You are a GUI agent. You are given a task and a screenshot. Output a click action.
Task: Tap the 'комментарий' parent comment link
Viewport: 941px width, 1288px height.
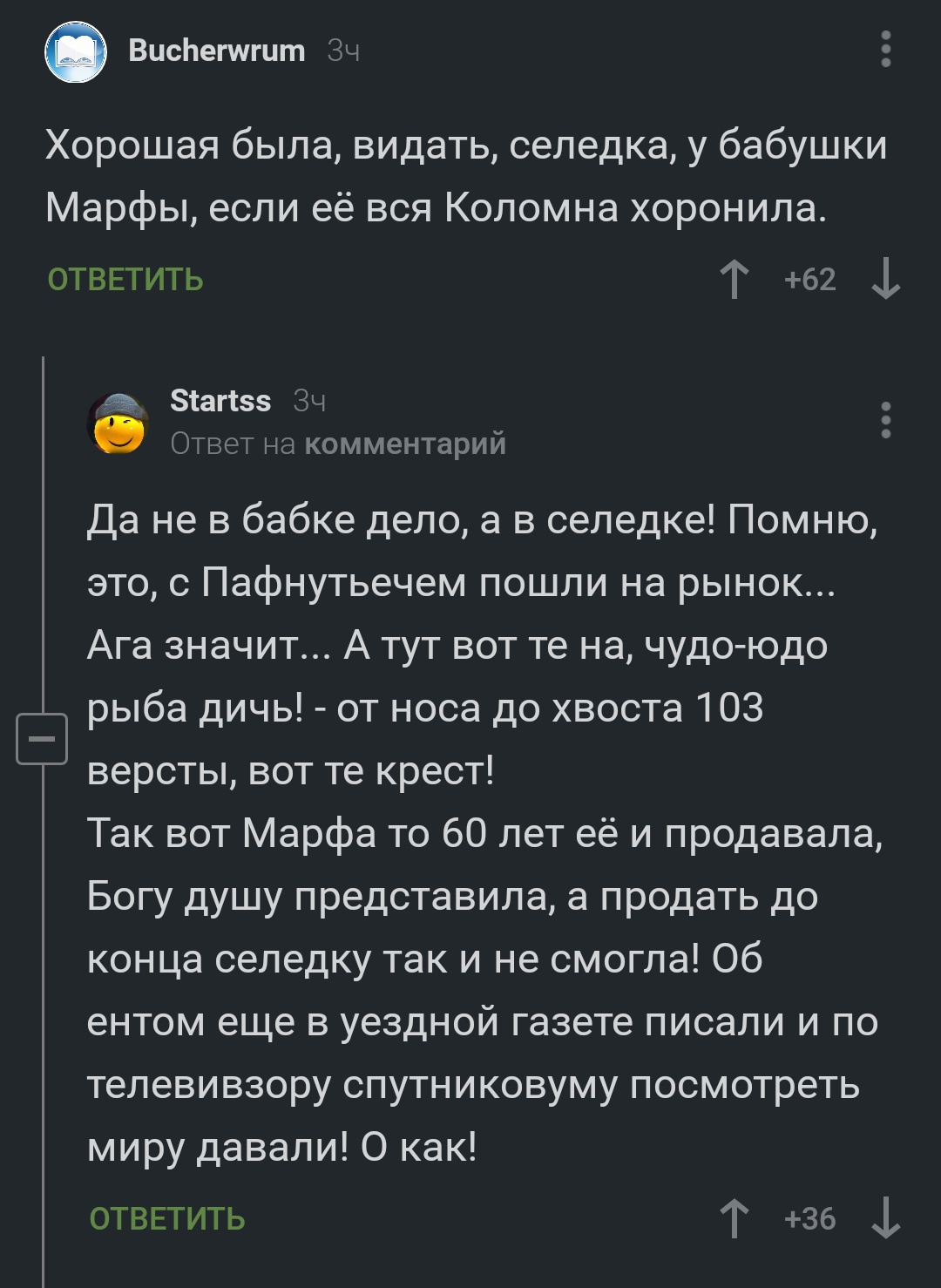coord(405,444)
